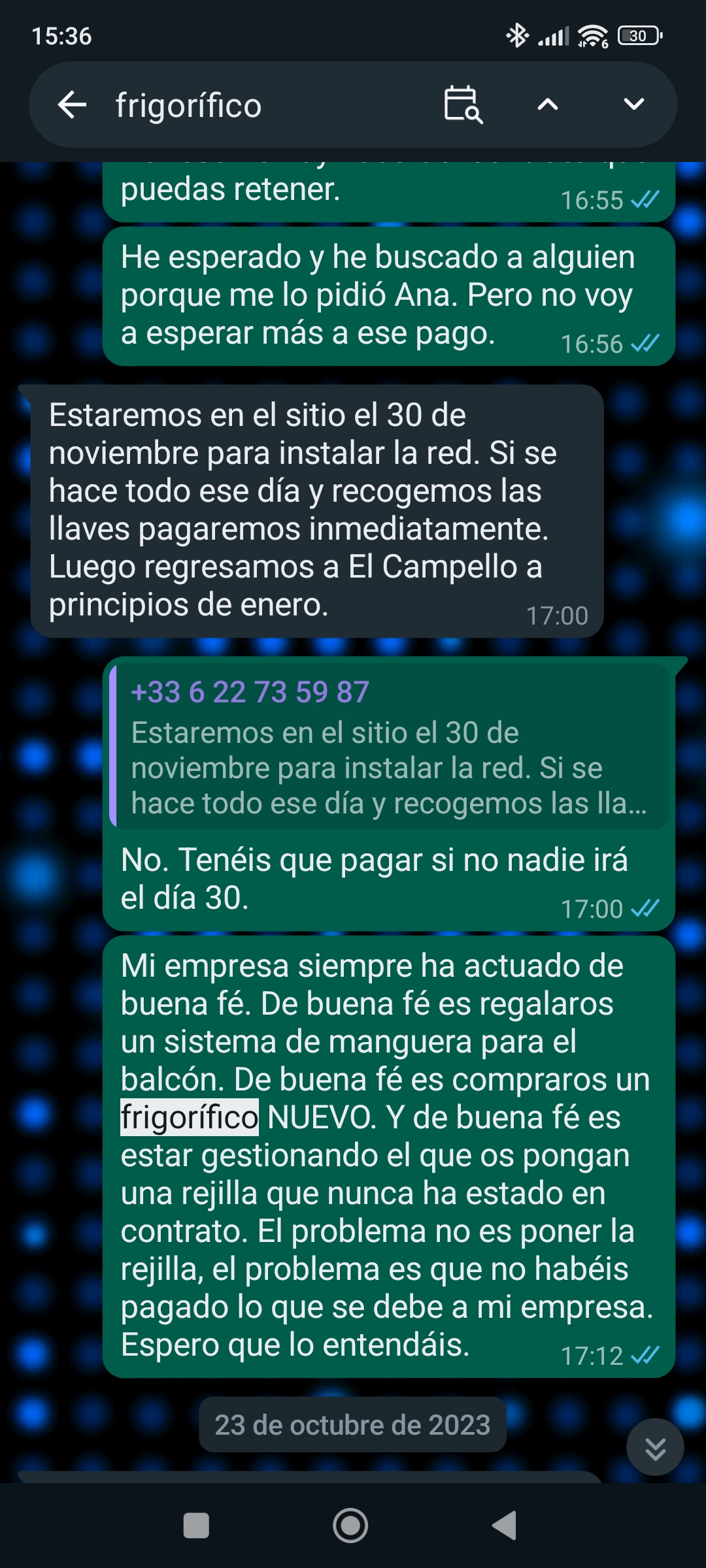
Task: Open the quoted message from +33 6 22 73 59 87
Action: coord(390,747)
